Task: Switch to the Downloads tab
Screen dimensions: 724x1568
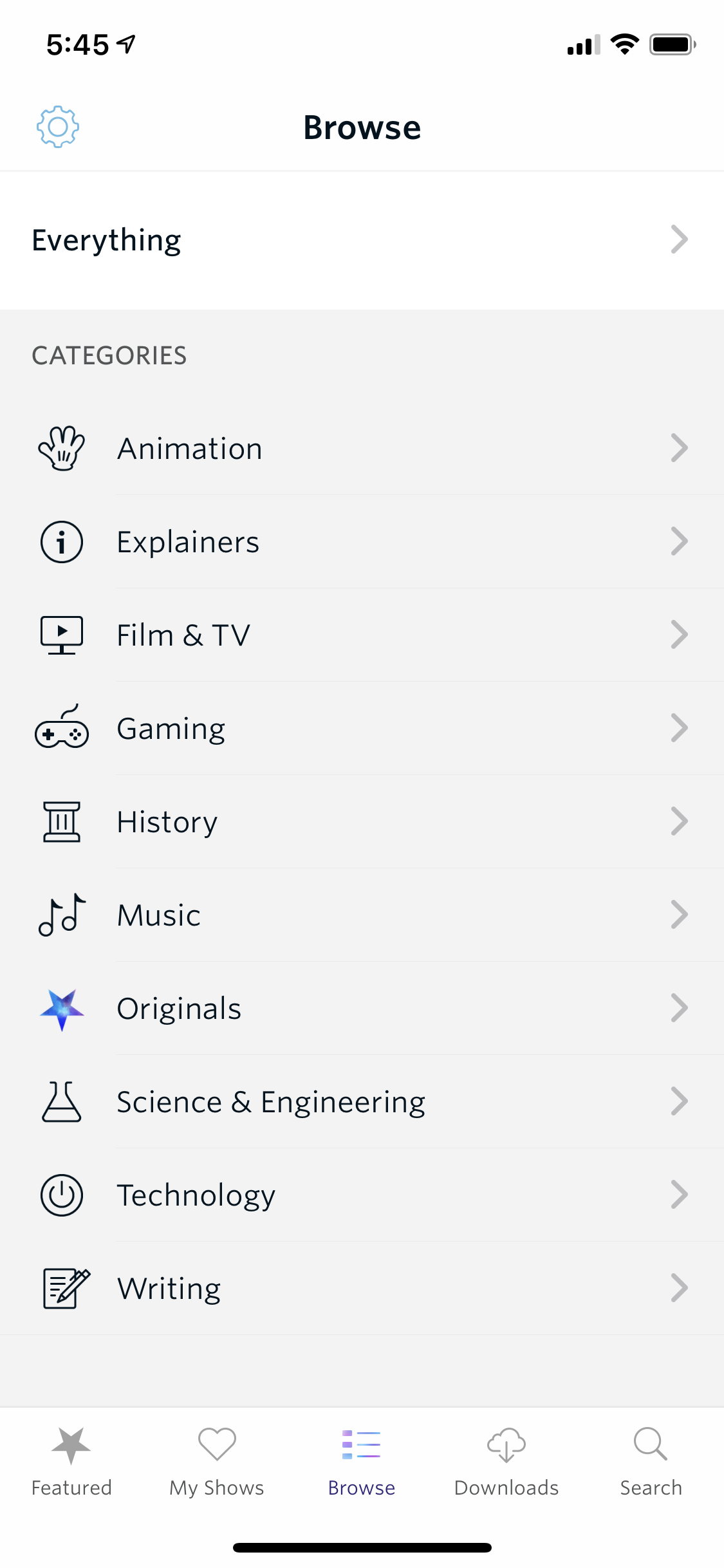Action: [x=506, y=1461]
